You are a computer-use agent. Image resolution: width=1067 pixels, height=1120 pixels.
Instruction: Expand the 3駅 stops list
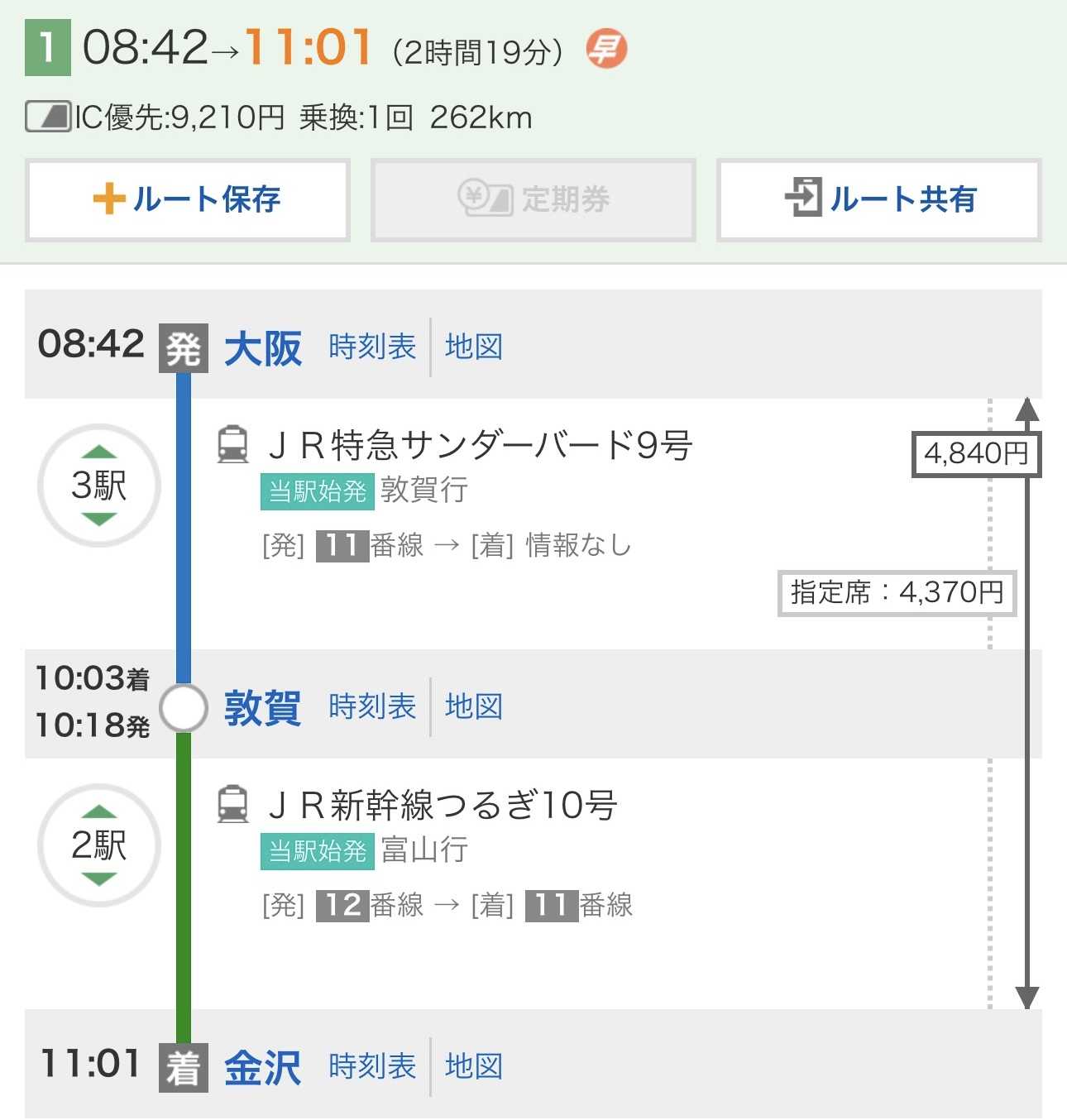[x=99, y=486]
